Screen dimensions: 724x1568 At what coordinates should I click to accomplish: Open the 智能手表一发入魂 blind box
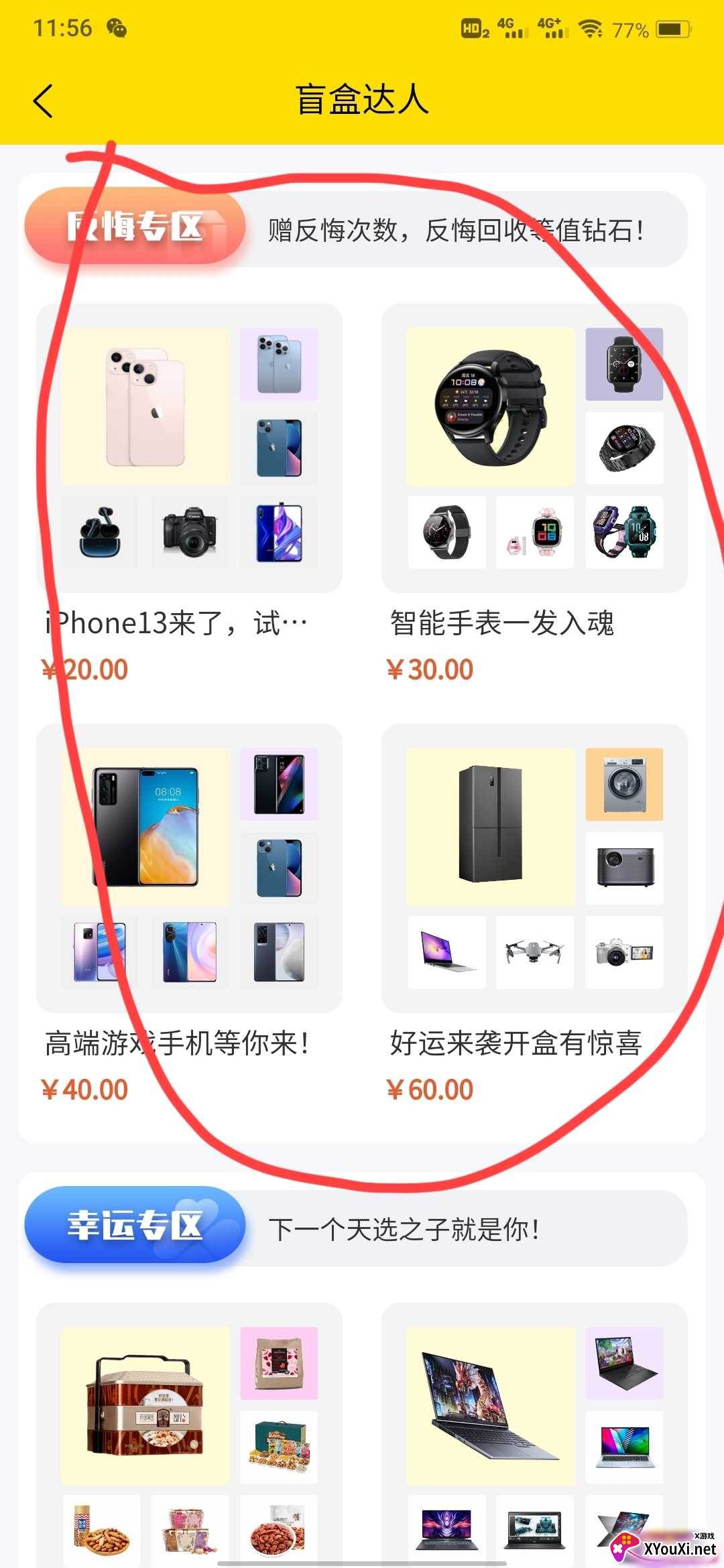tap(534, 448)
